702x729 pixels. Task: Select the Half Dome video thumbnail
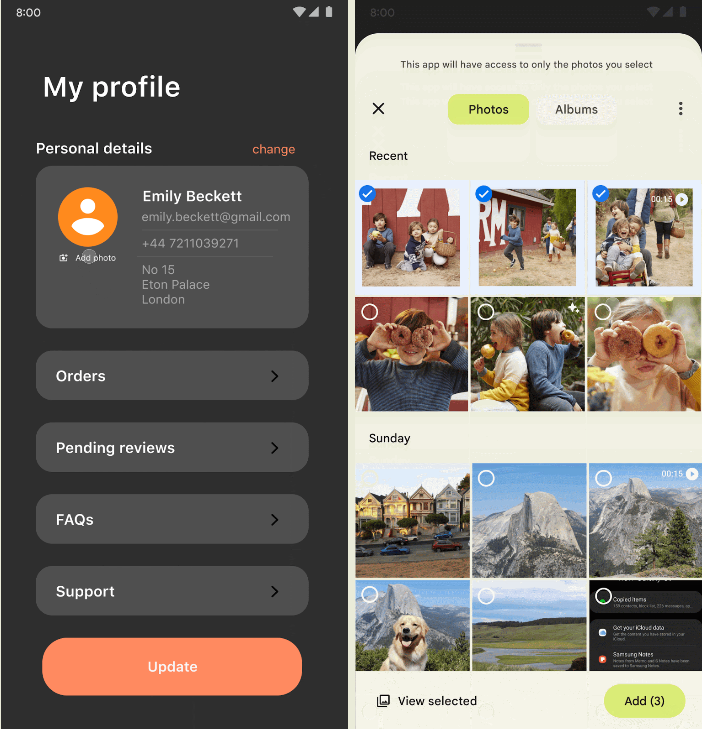[644, 520]
